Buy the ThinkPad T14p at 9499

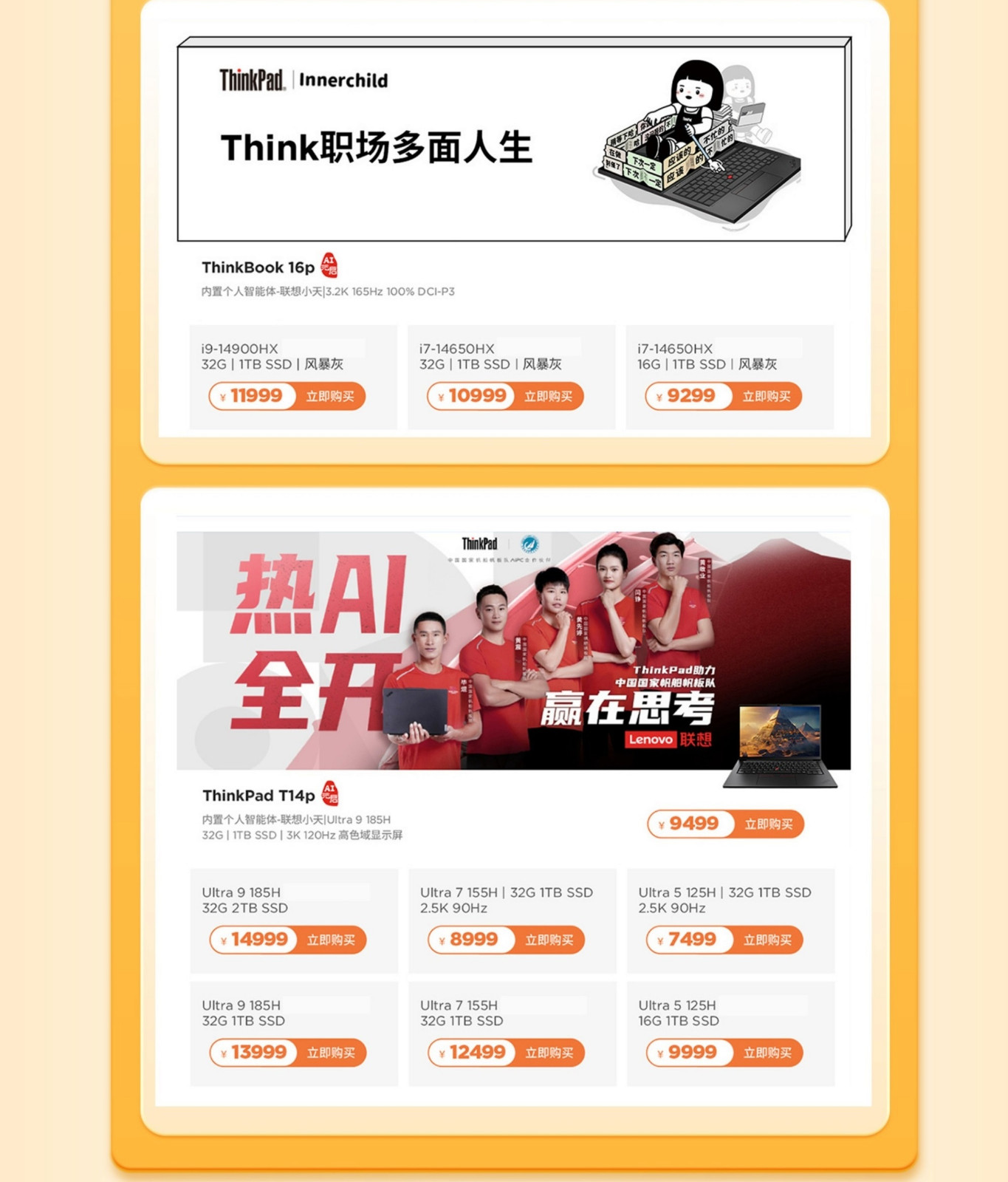[768, 824]
